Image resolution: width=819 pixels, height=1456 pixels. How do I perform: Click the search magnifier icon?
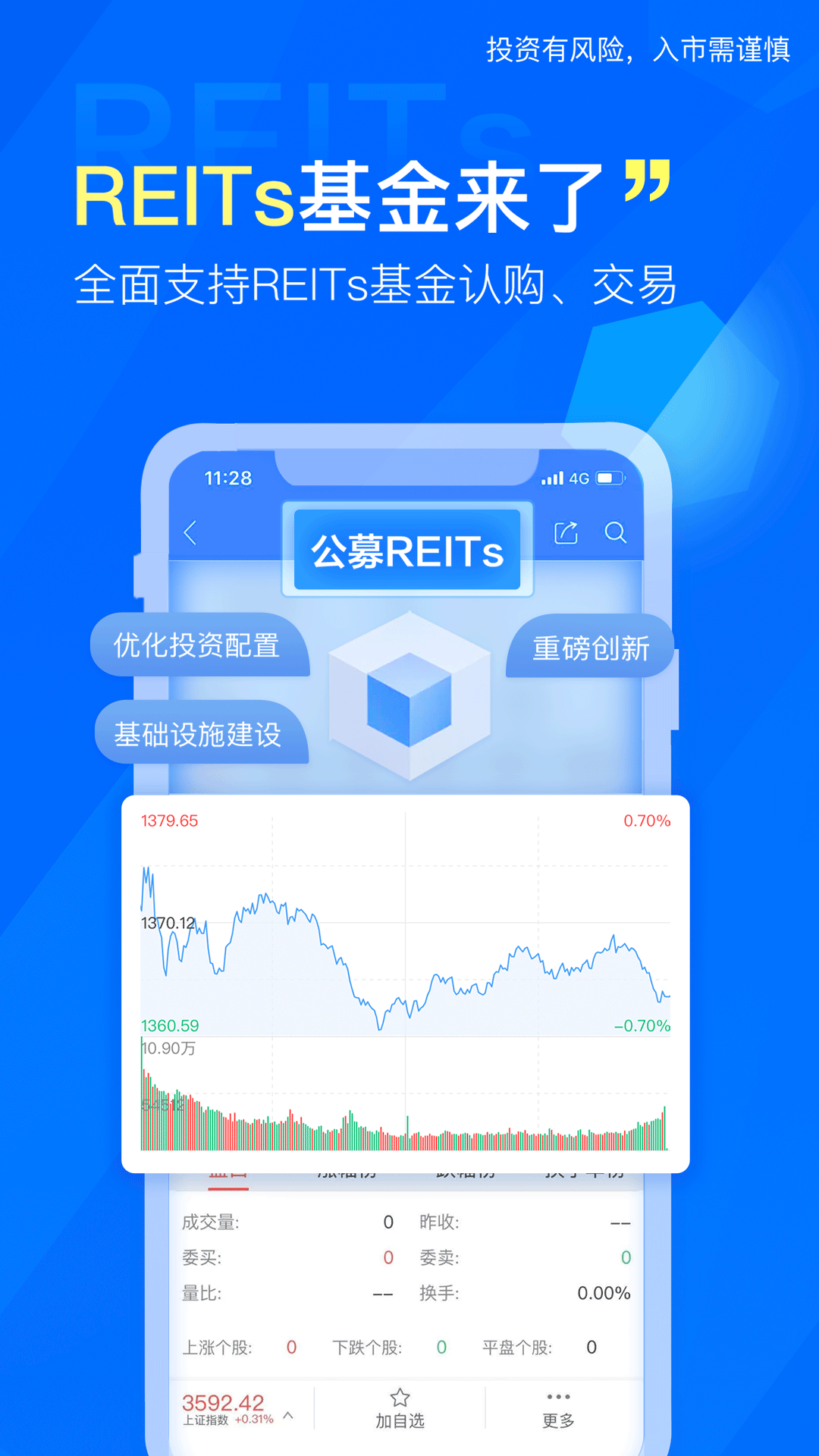(x=616, y=533)
